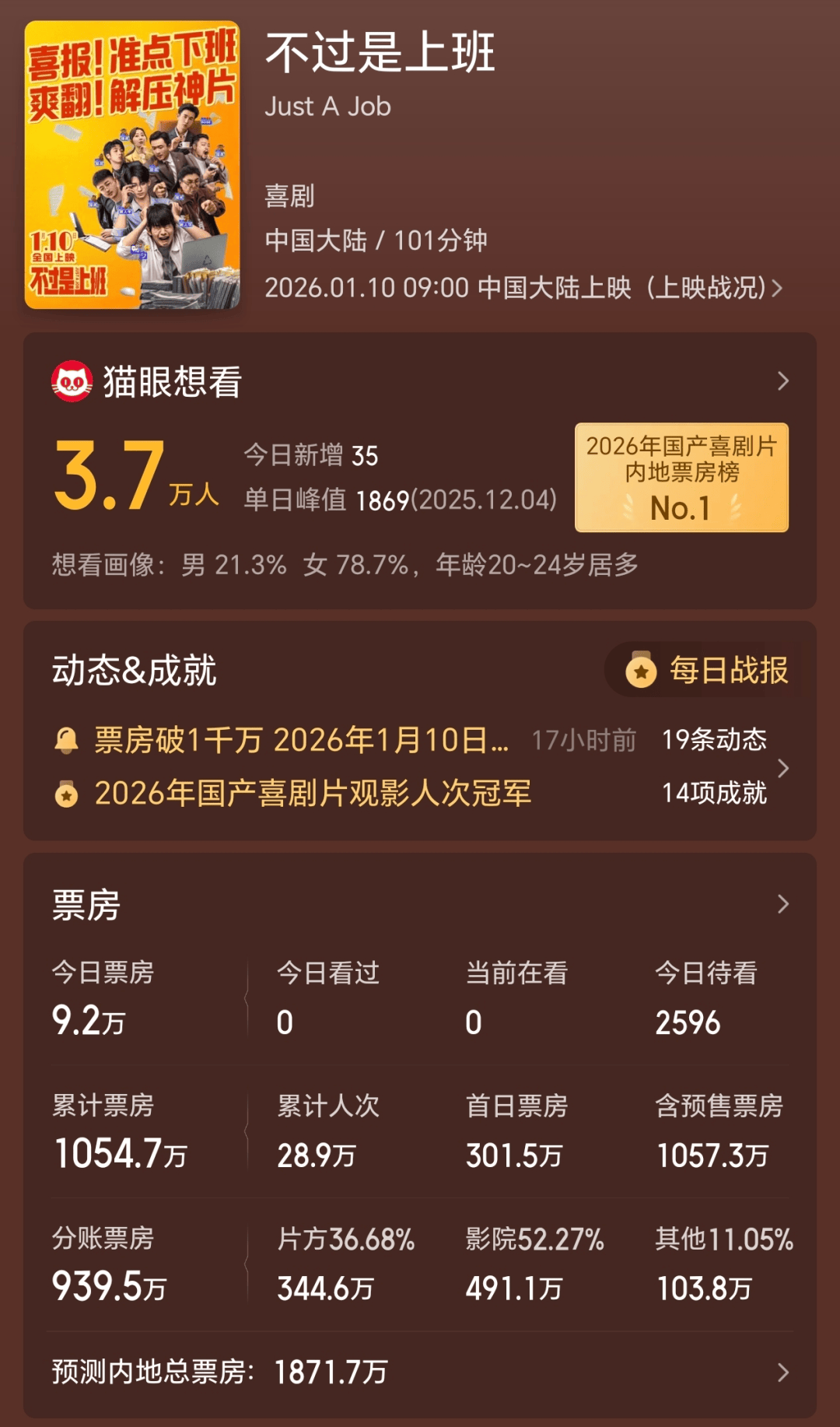Open the 2026年国产喜剧片观影人次冠军 achievement

click(313, 794)
